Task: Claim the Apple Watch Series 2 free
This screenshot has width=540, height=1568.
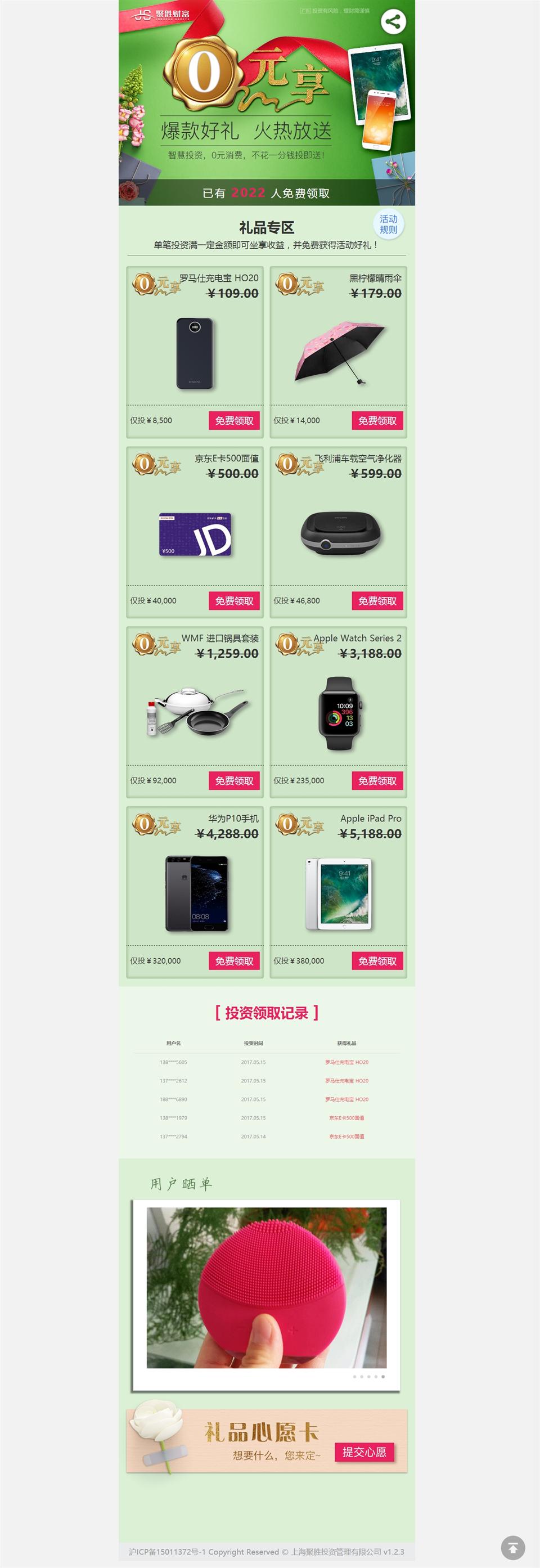Action: coord(377,781)
